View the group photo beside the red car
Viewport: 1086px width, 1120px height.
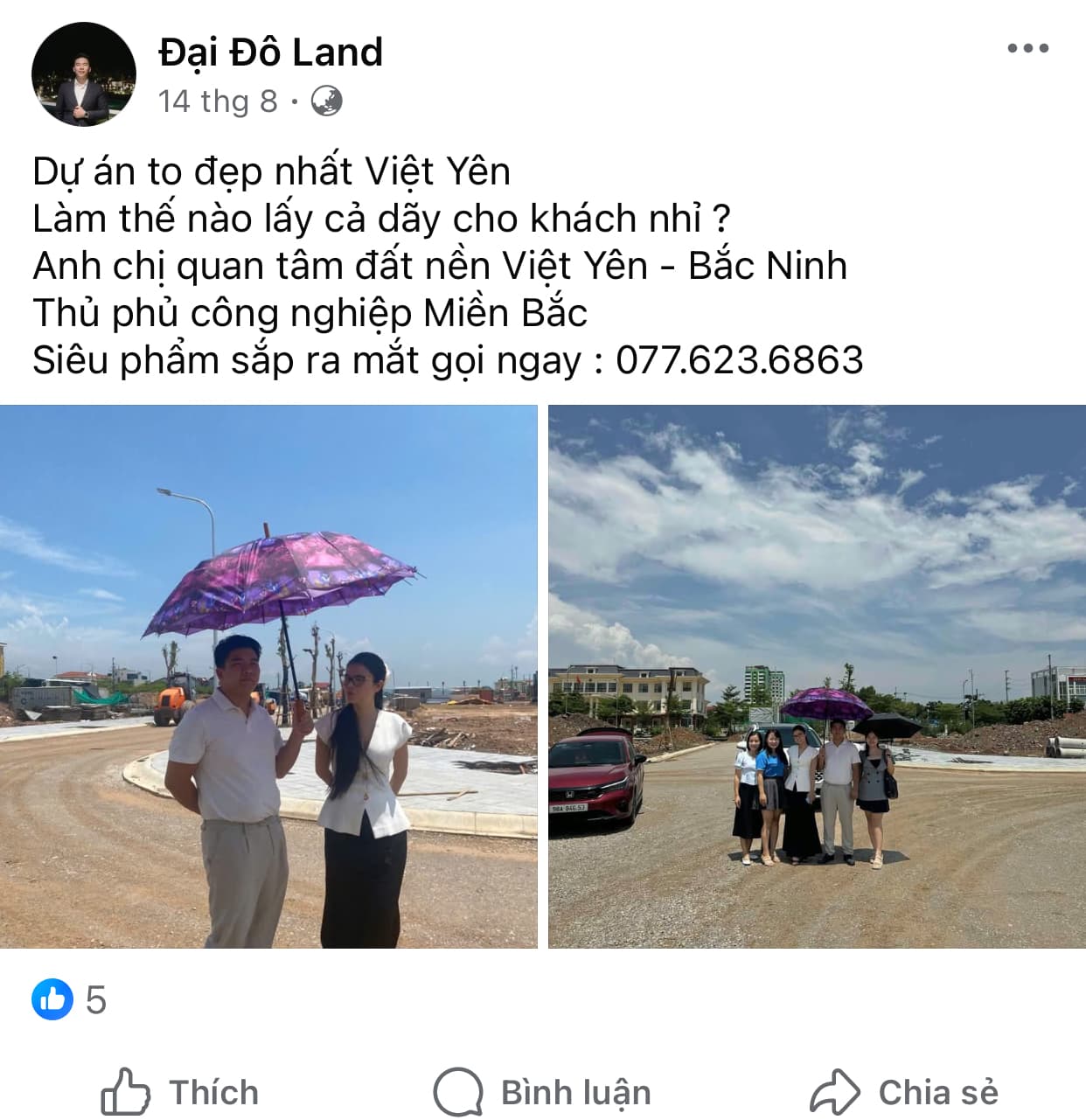point(817,676)
